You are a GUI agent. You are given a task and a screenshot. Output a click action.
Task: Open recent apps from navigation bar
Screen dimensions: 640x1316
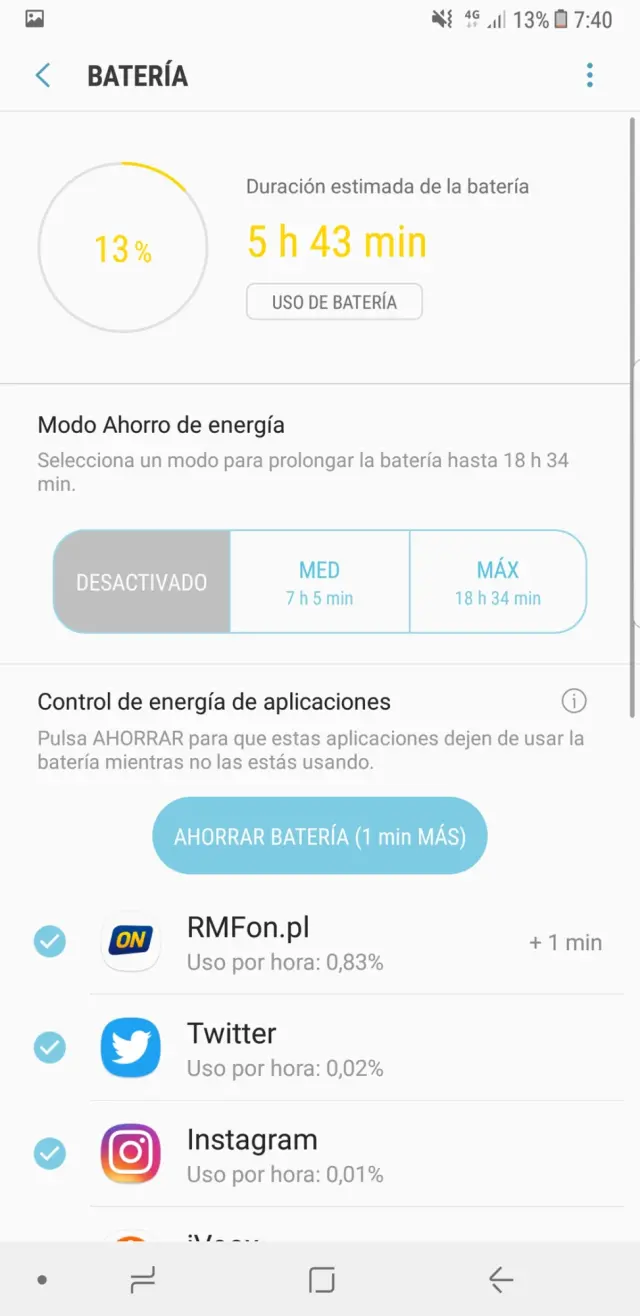point(143,1279)
